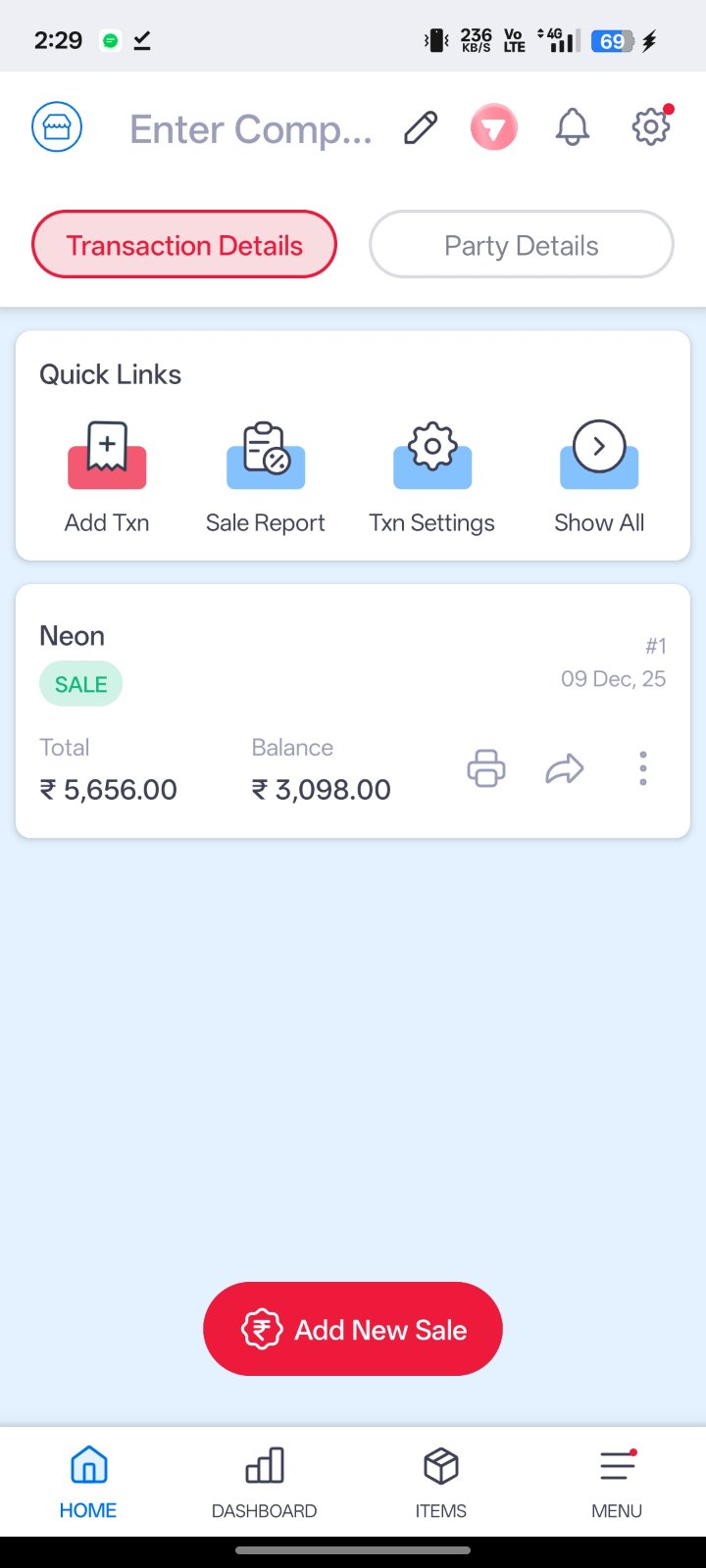706x1568 pixels.
Task: Select the Transaction Details tab
Action: coord(184,245)
